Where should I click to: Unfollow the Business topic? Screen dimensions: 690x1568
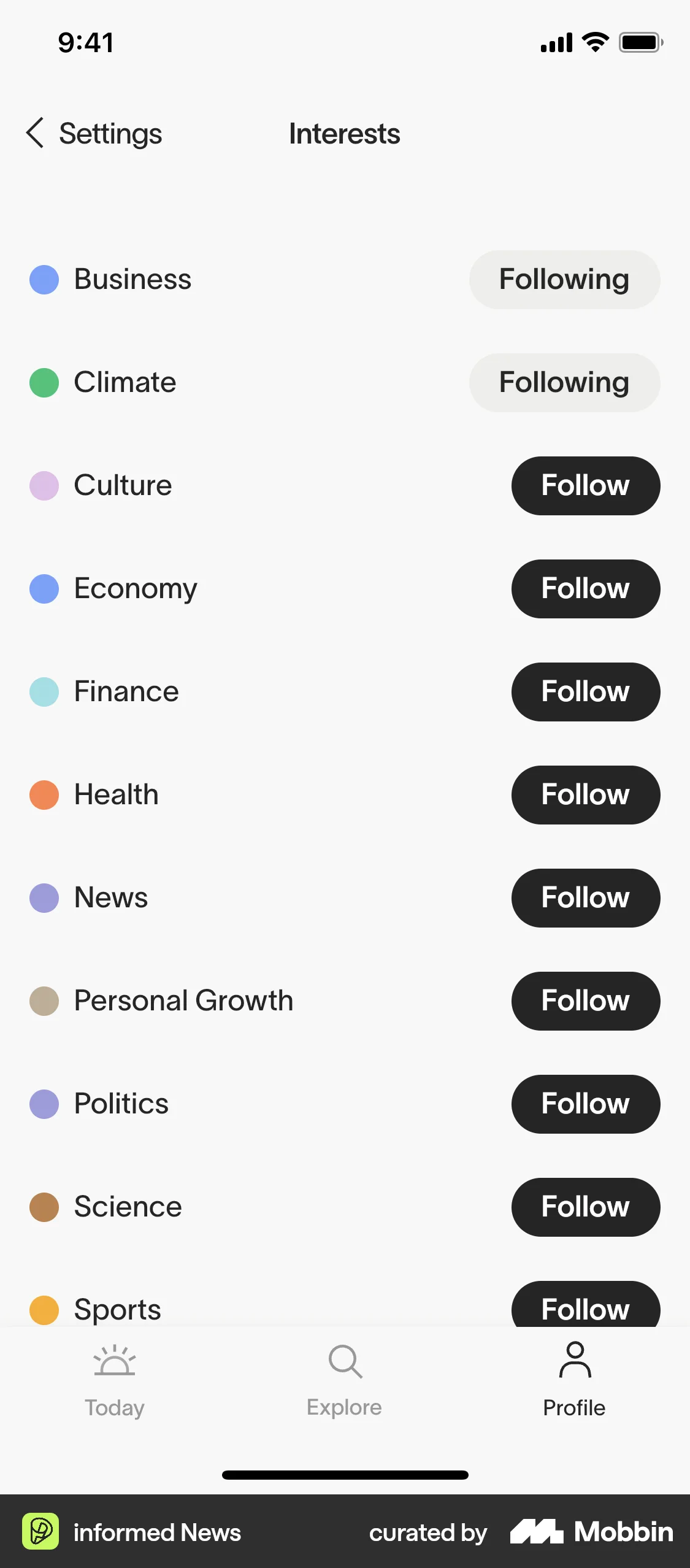point(564,280)
